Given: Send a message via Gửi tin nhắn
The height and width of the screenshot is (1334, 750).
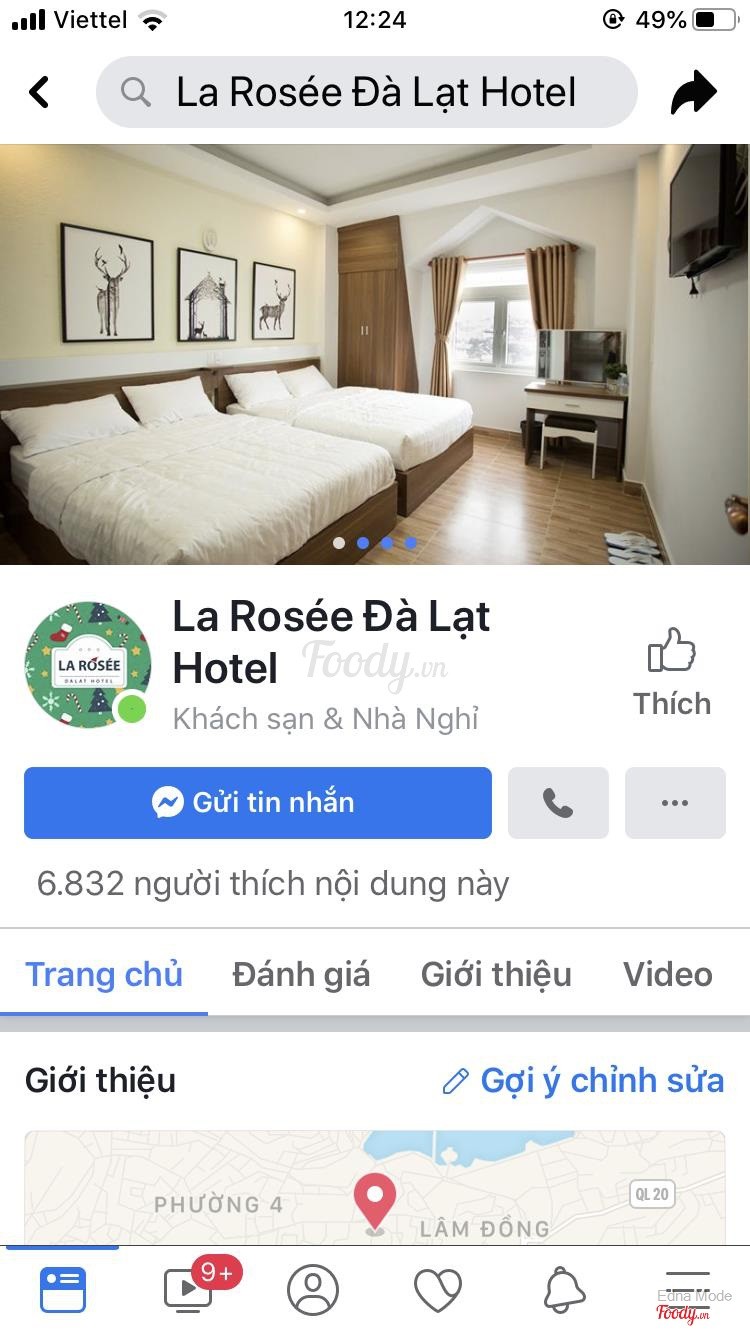Looking at the screenshot, I should pyautogui.click(x=258, y=802).
